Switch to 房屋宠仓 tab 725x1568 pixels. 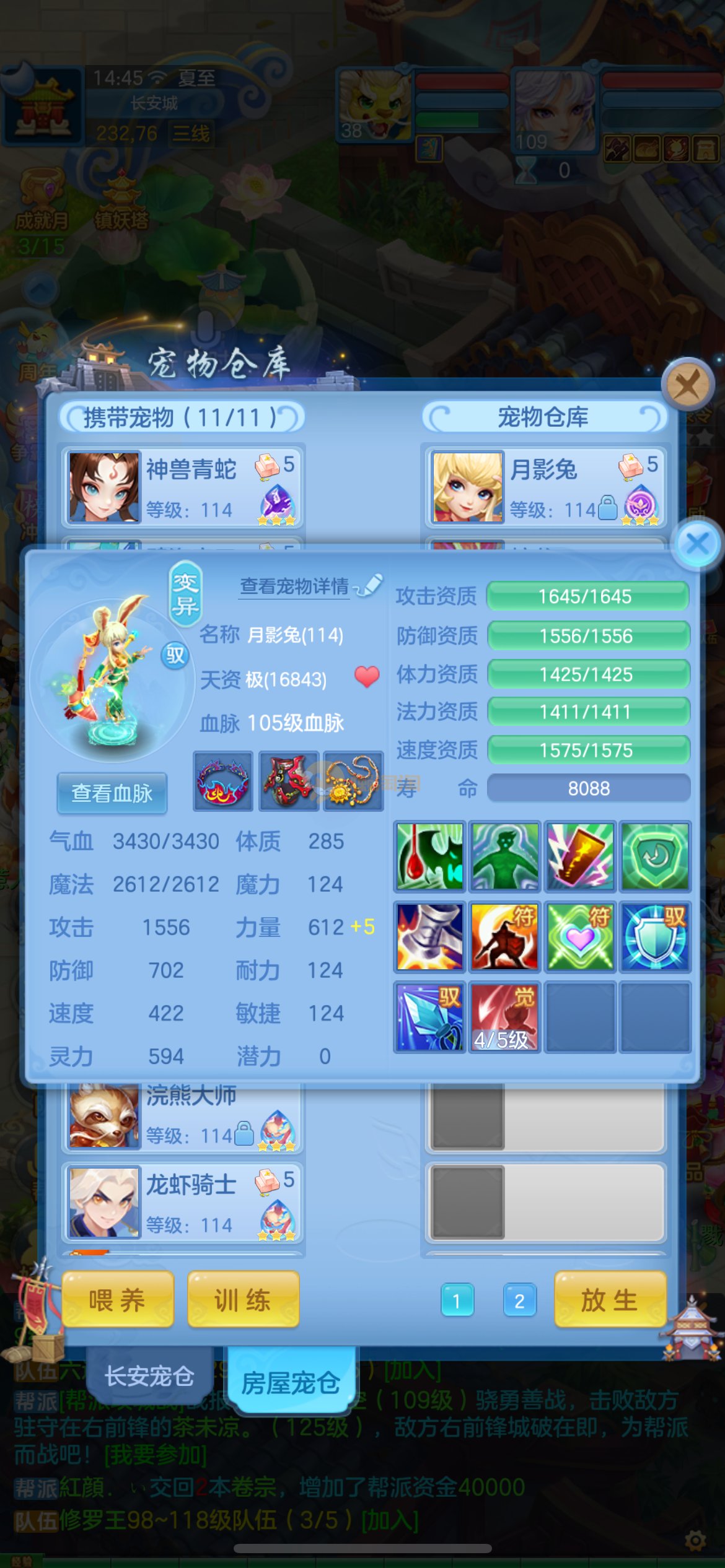click(291, 1382)
